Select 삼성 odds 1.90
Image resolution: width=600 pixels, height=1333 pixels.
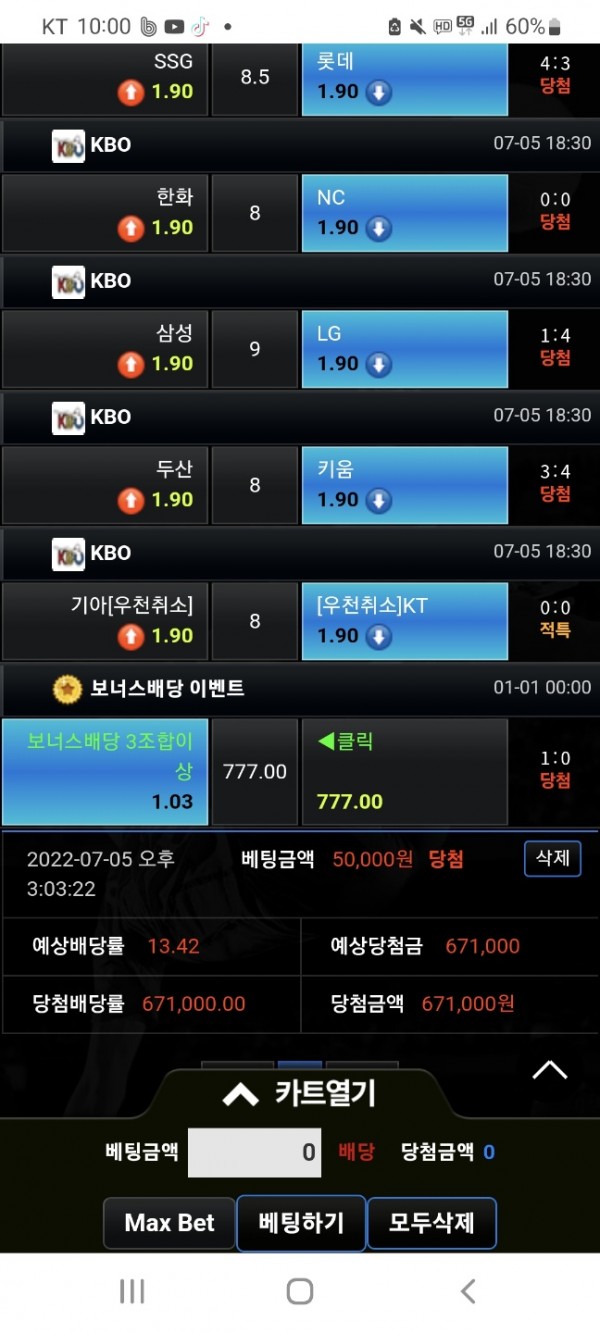point(105,348)
